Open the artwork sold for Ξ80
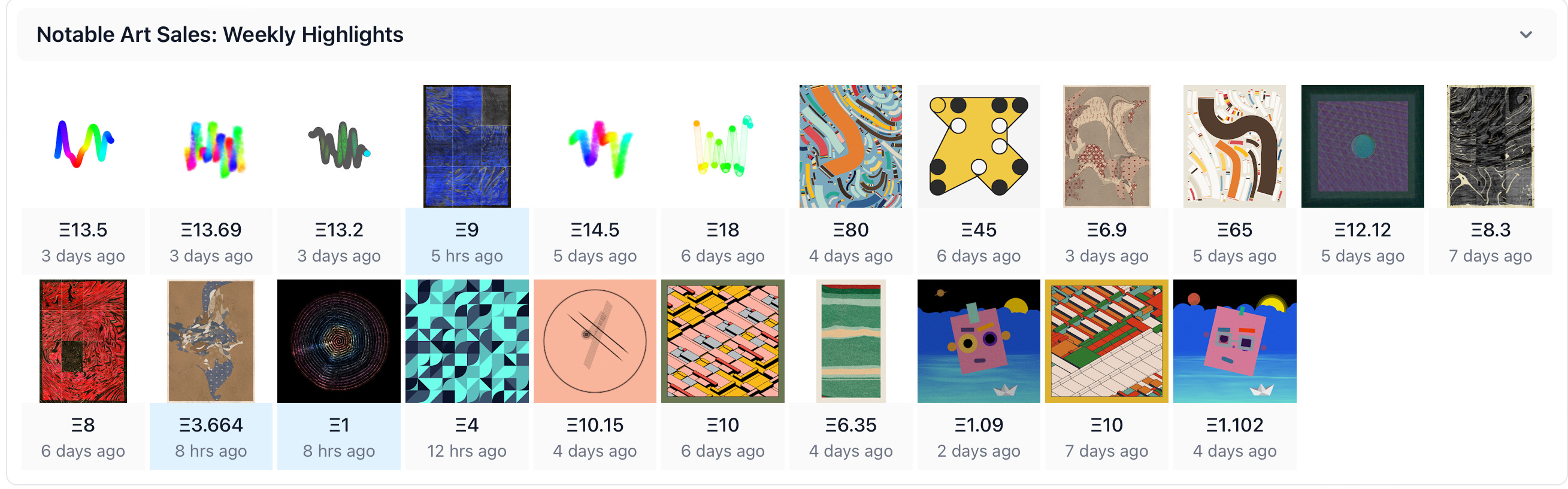 pyautogui.click(x=850, y=146)
